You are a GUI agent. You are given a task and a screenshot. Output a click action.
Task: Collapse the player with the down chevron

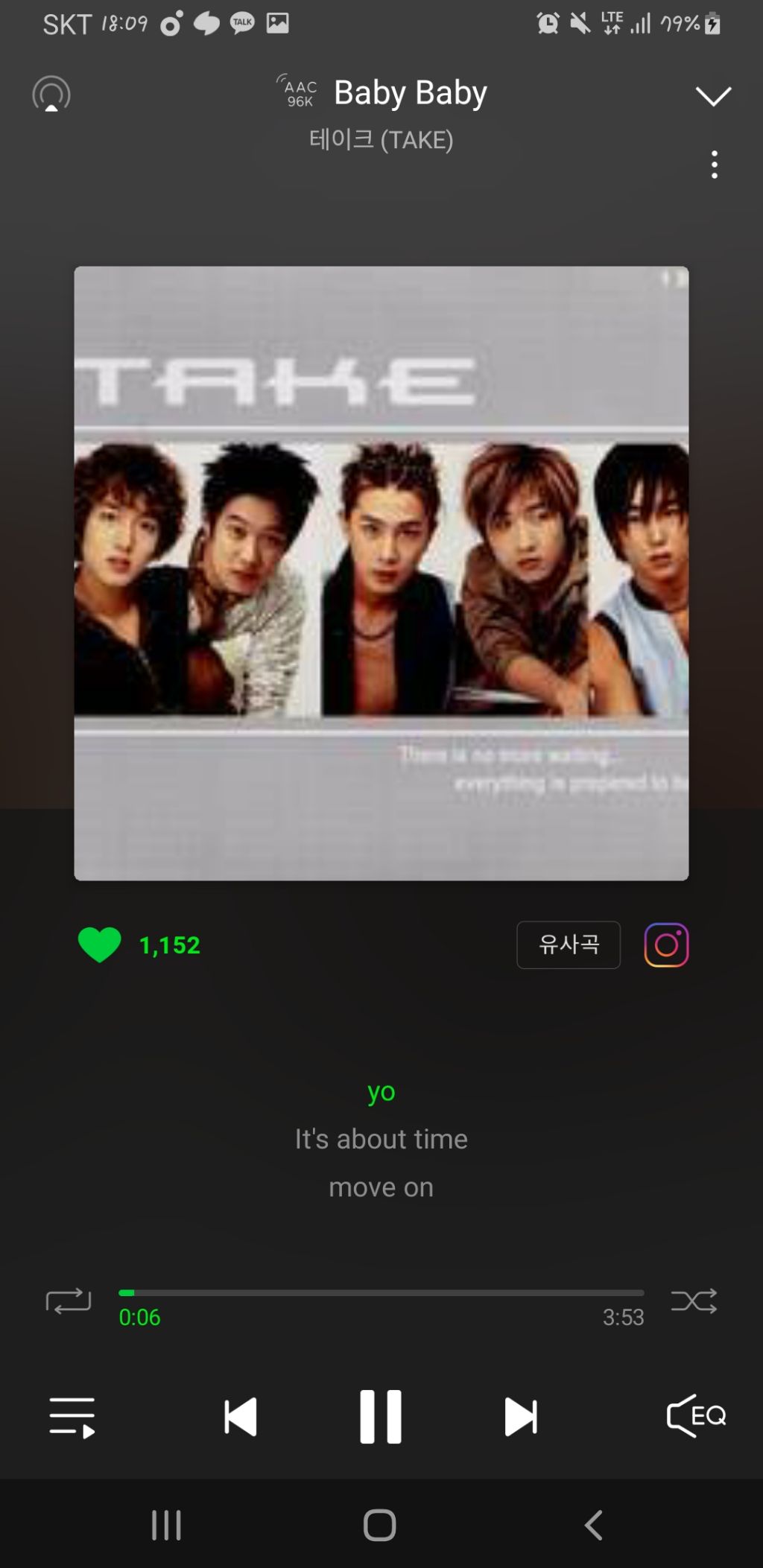(x=713, y=96)
